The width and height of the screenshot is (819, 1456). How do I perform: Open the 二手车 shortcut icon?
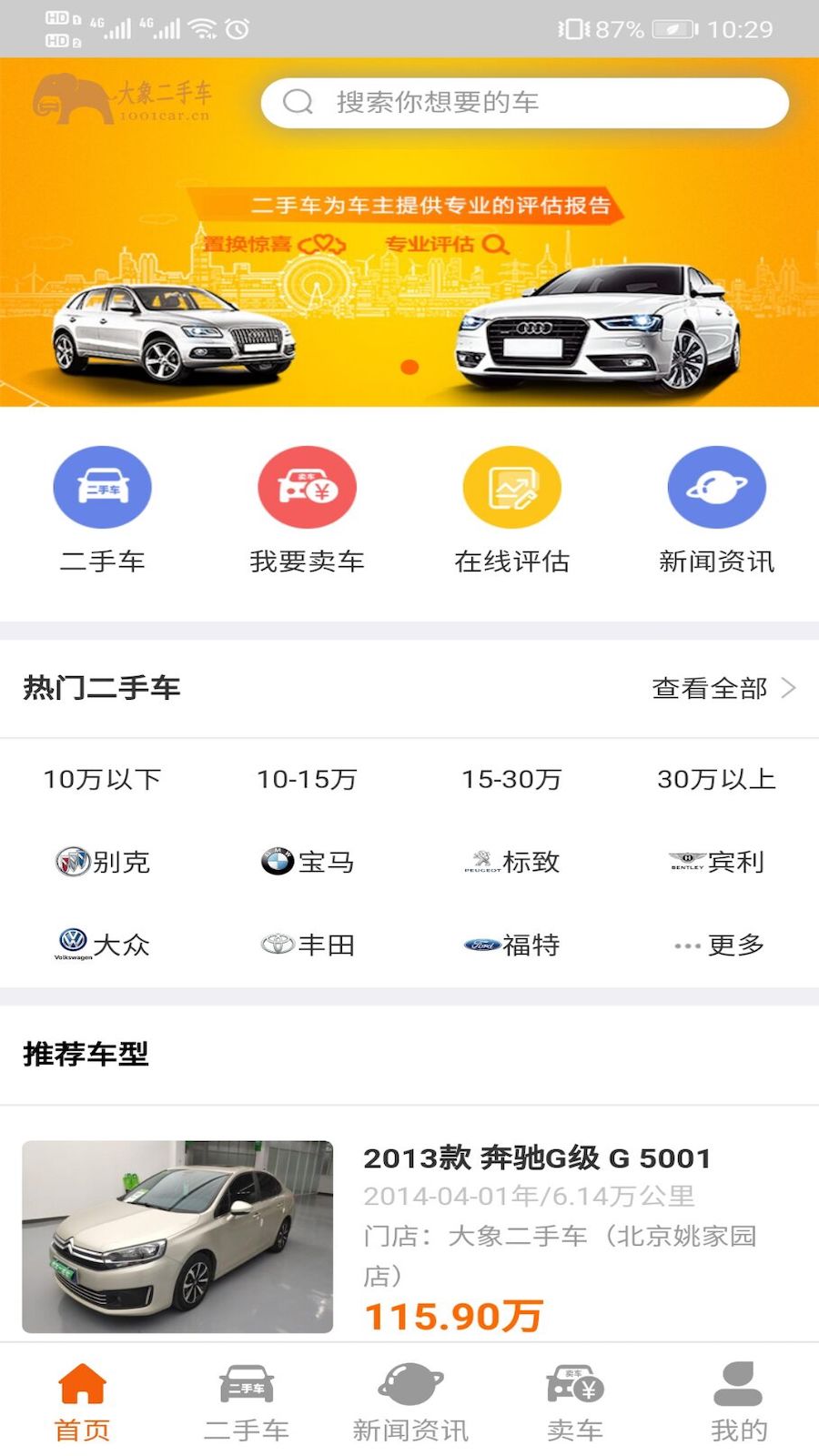(x=102, y=488)
